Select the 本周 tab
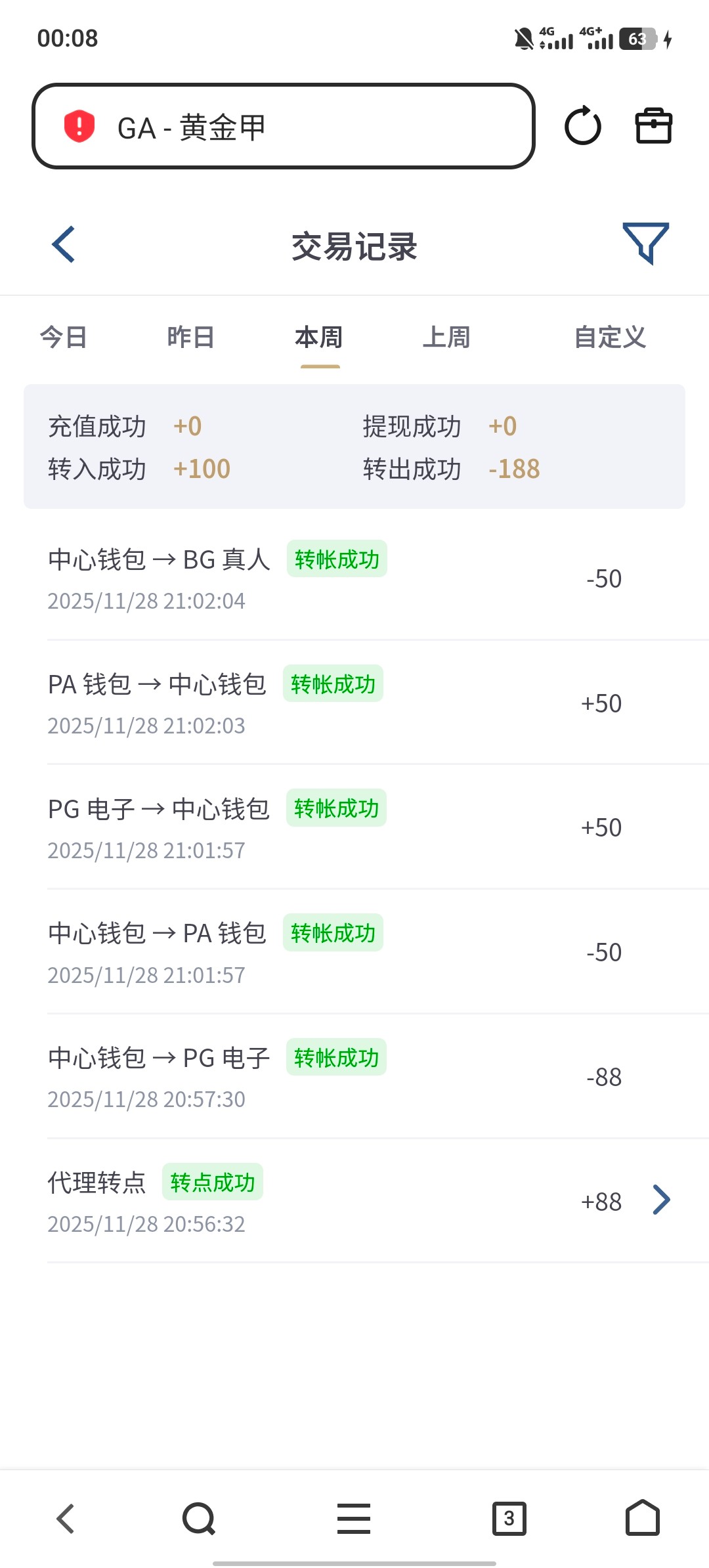Screen dimensions: 709x1568 pyautogui.click(x=319, y=338)
